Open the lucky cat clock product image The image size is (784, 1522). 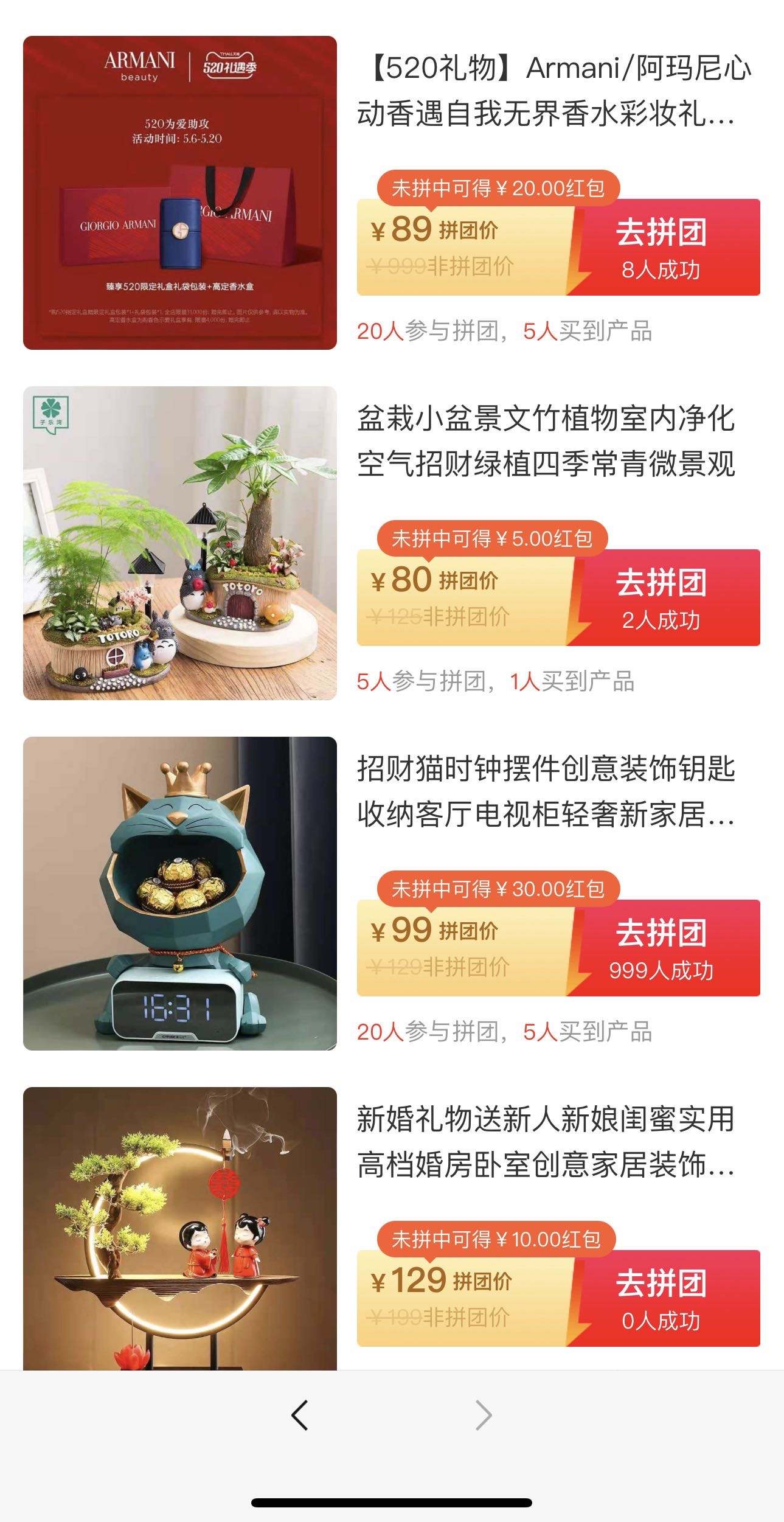pyautogui.click(x=180, y=894)
